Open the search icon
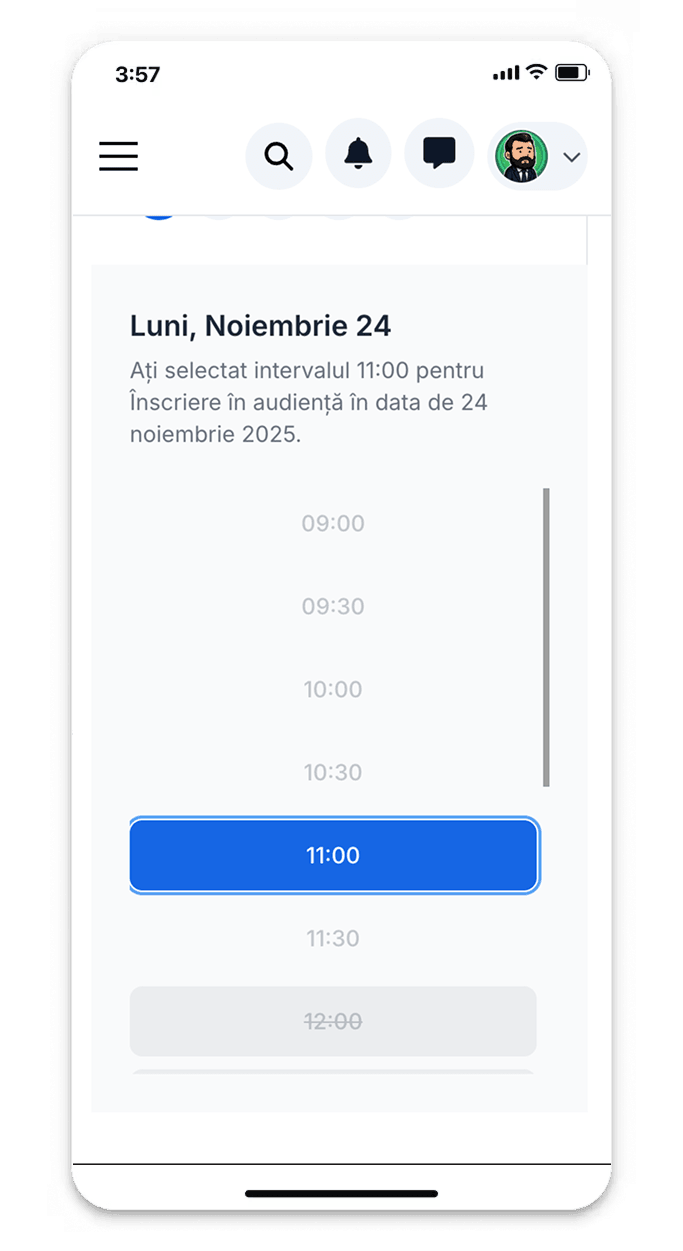Viewport: 683px width, 1251px height. click(279, 156)
